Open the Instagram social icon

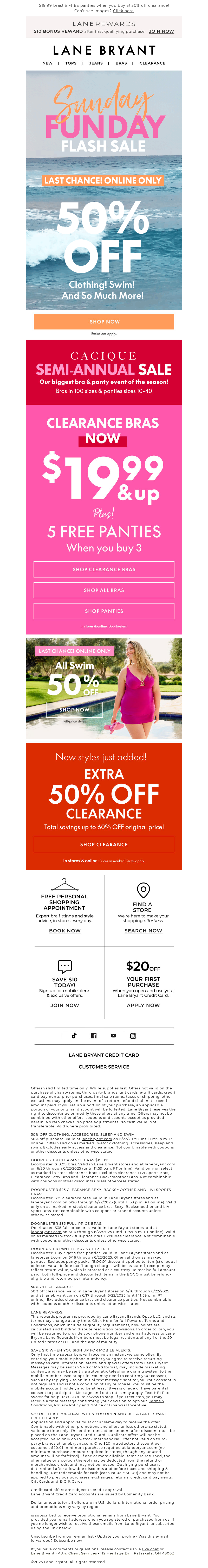[133, 1035]
